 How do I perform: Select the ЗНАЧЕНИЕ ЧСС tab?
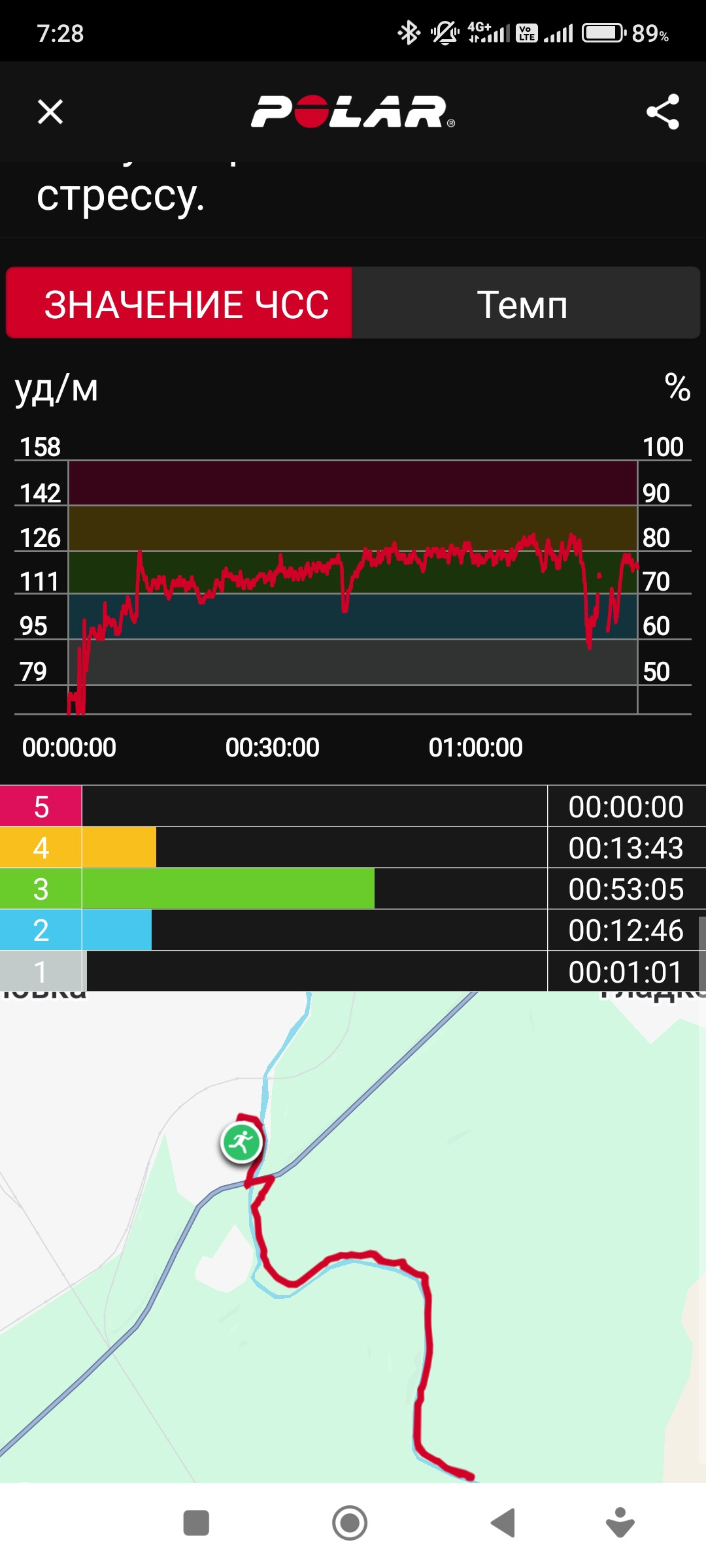pos(179,303)
